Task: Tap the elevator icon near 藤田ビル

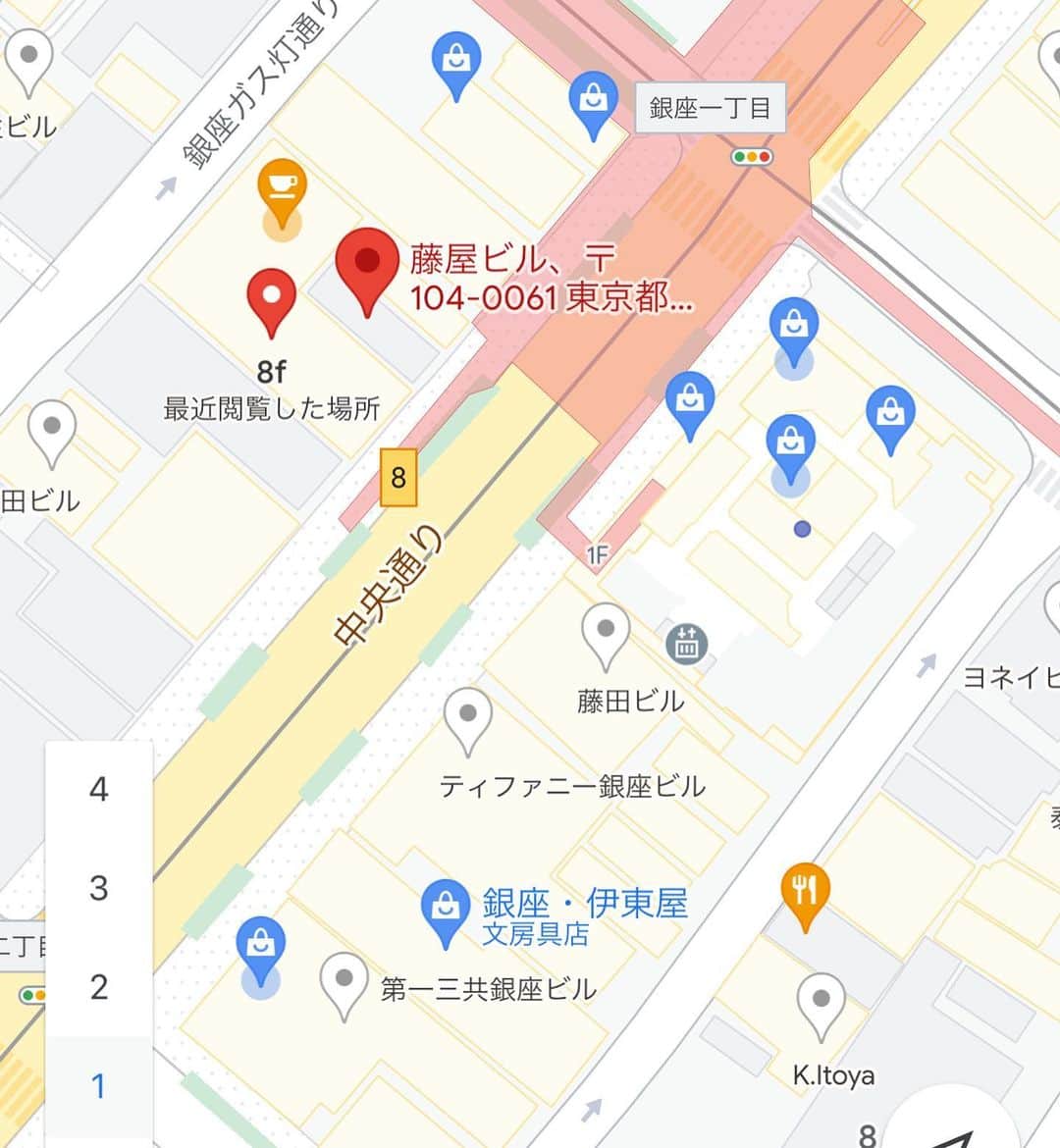Action: tap(685, 645)
